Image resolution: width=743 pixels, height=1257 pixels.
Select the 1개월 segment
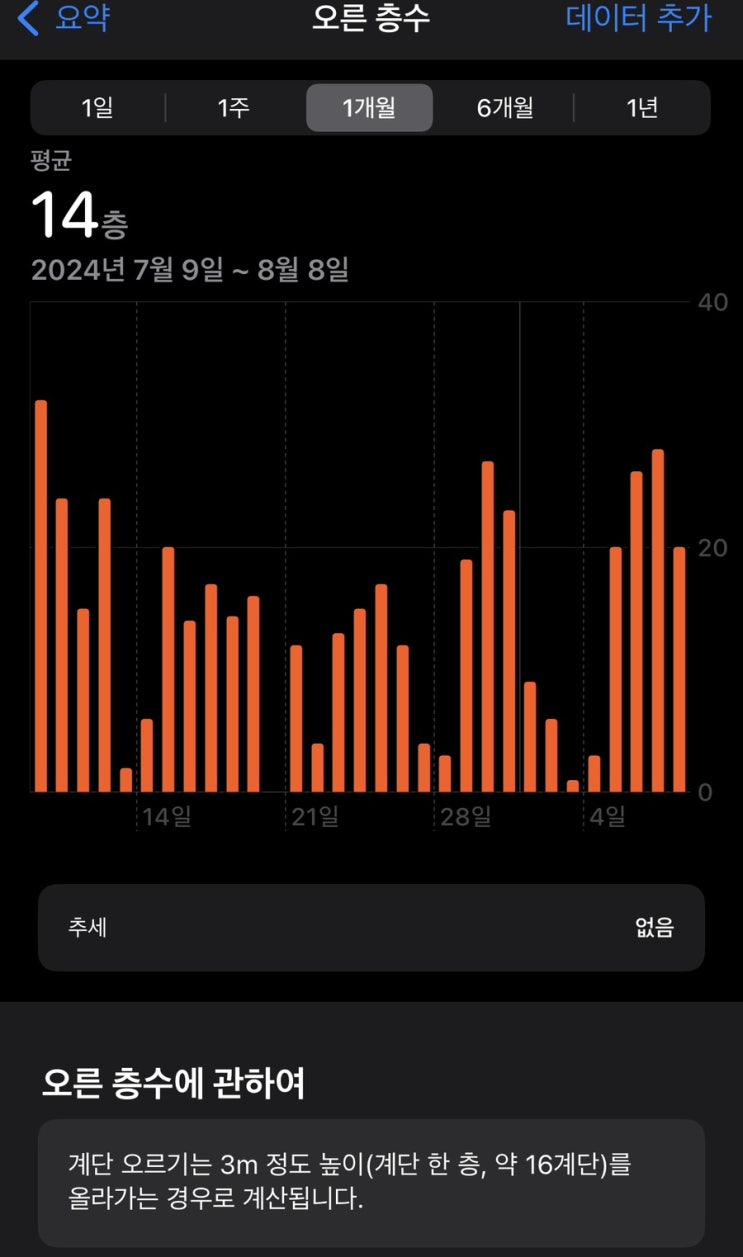(x=369, y=108)
